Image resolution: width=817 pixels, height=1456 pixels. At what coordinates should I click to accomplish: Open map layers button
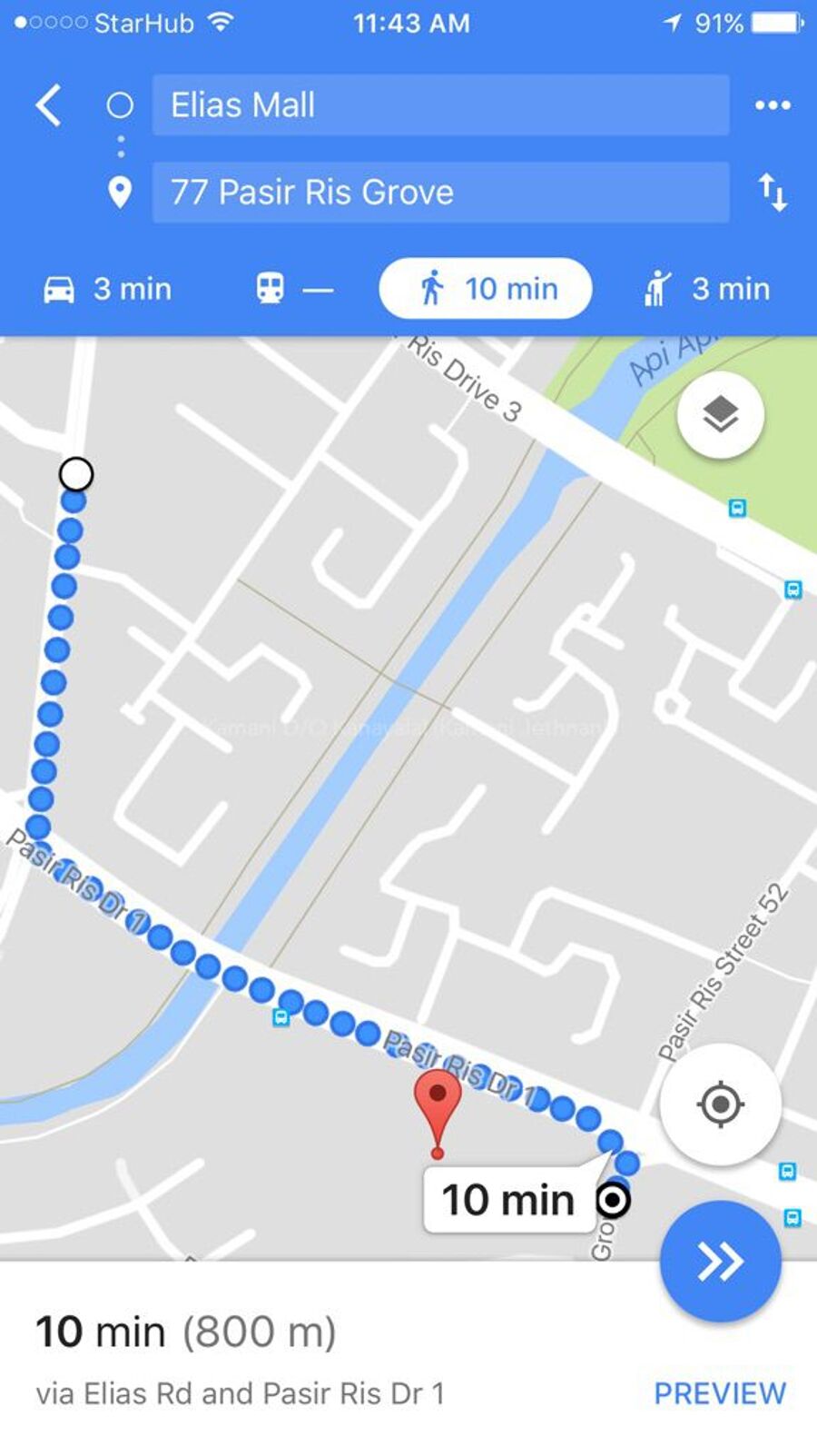(720, 415)
